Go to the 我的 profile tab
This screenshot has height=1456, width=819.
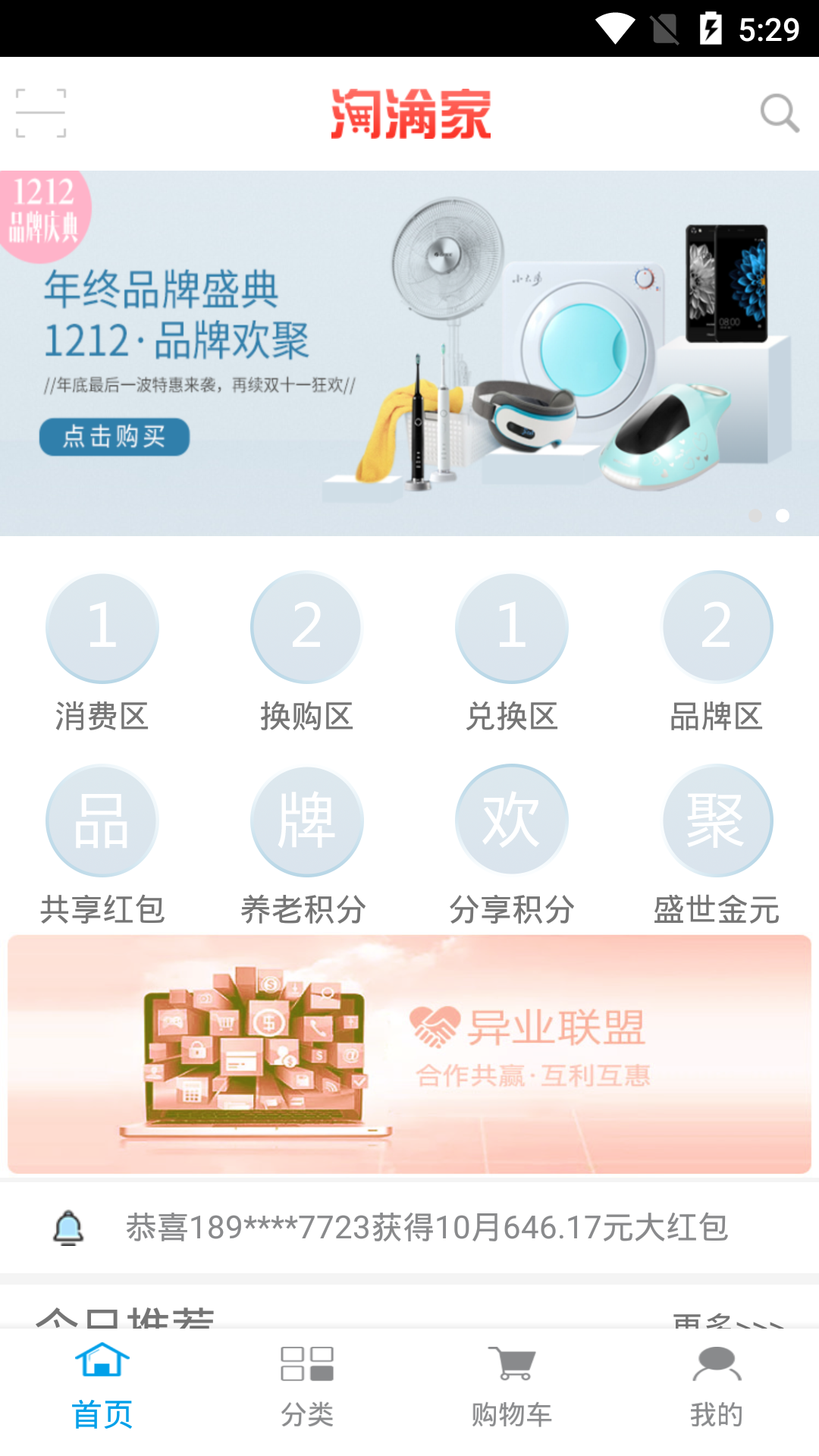[x=717, y=1388]
